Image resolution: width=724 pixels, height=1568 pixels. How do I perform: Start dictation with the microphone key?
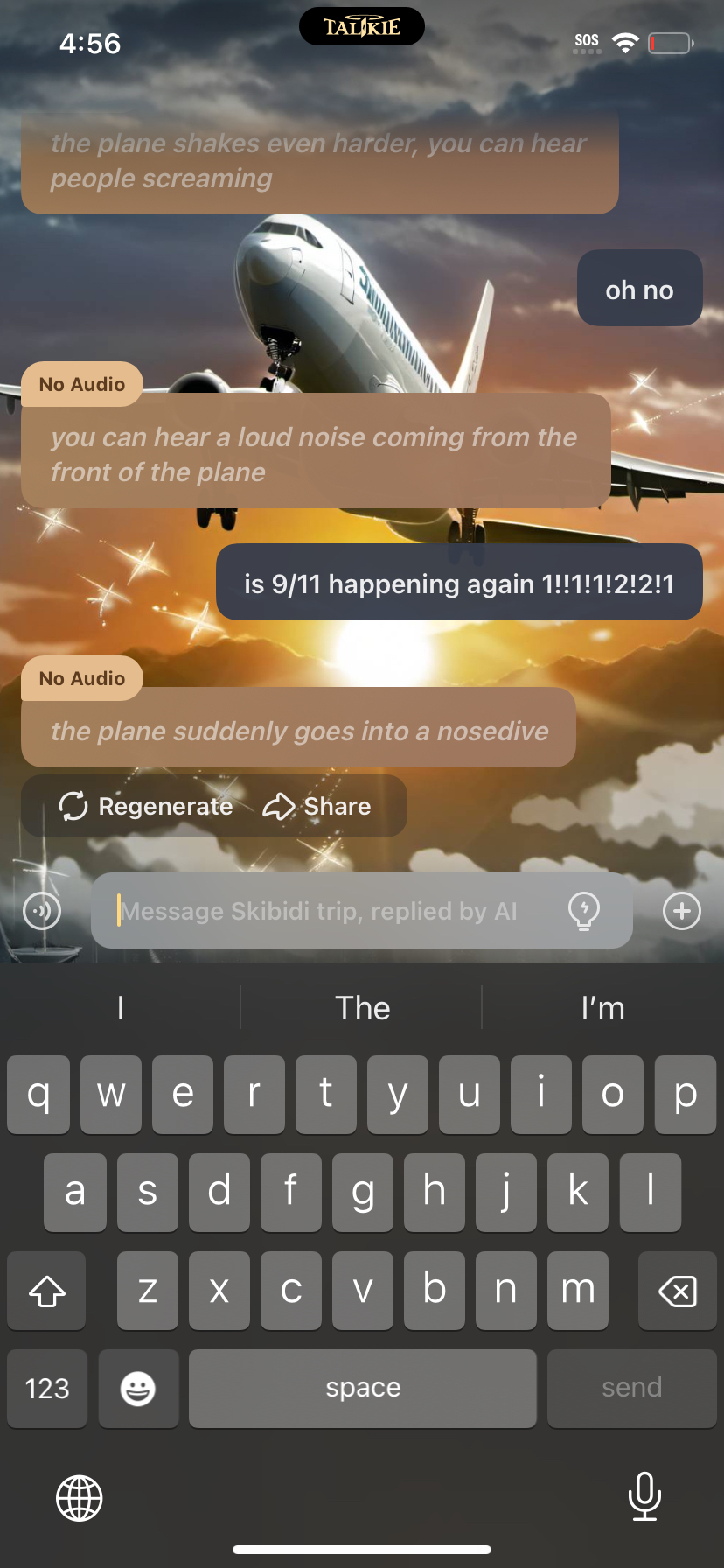coord(644,1496)
